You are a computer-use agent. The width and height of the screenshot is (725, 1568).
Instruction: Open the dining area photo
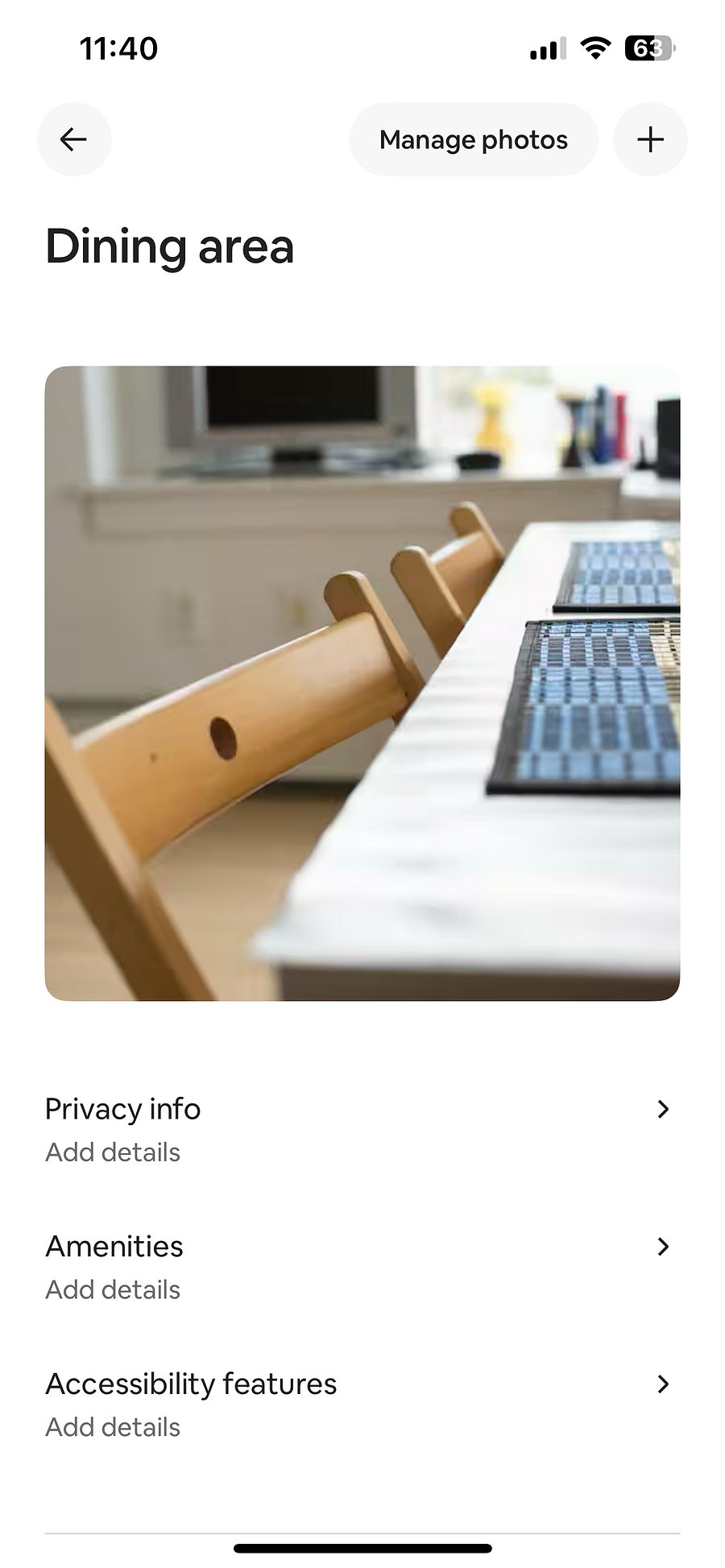[362, 684]
